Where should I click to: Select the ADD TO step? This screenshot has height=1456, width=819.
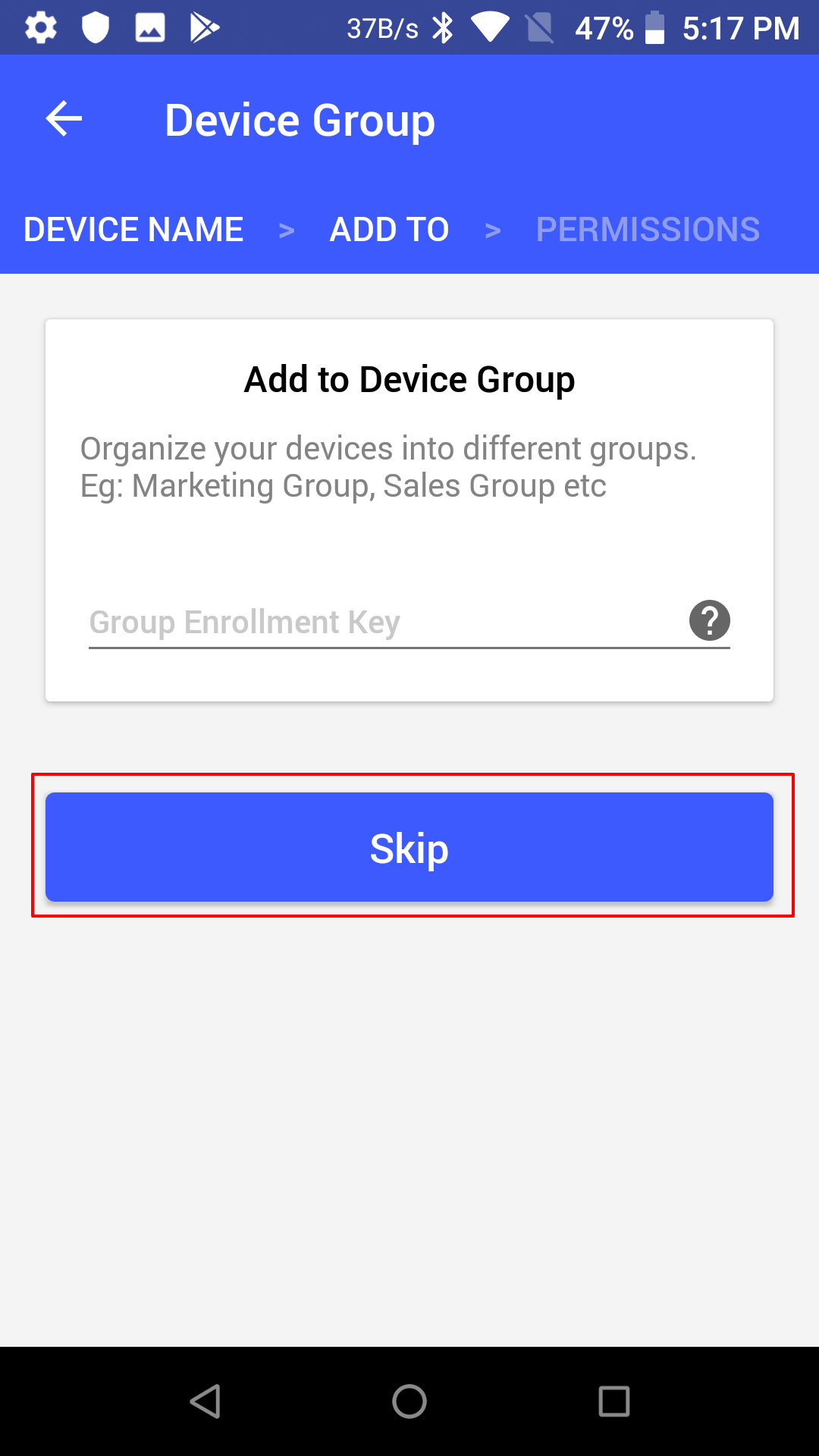pos(390,229)
